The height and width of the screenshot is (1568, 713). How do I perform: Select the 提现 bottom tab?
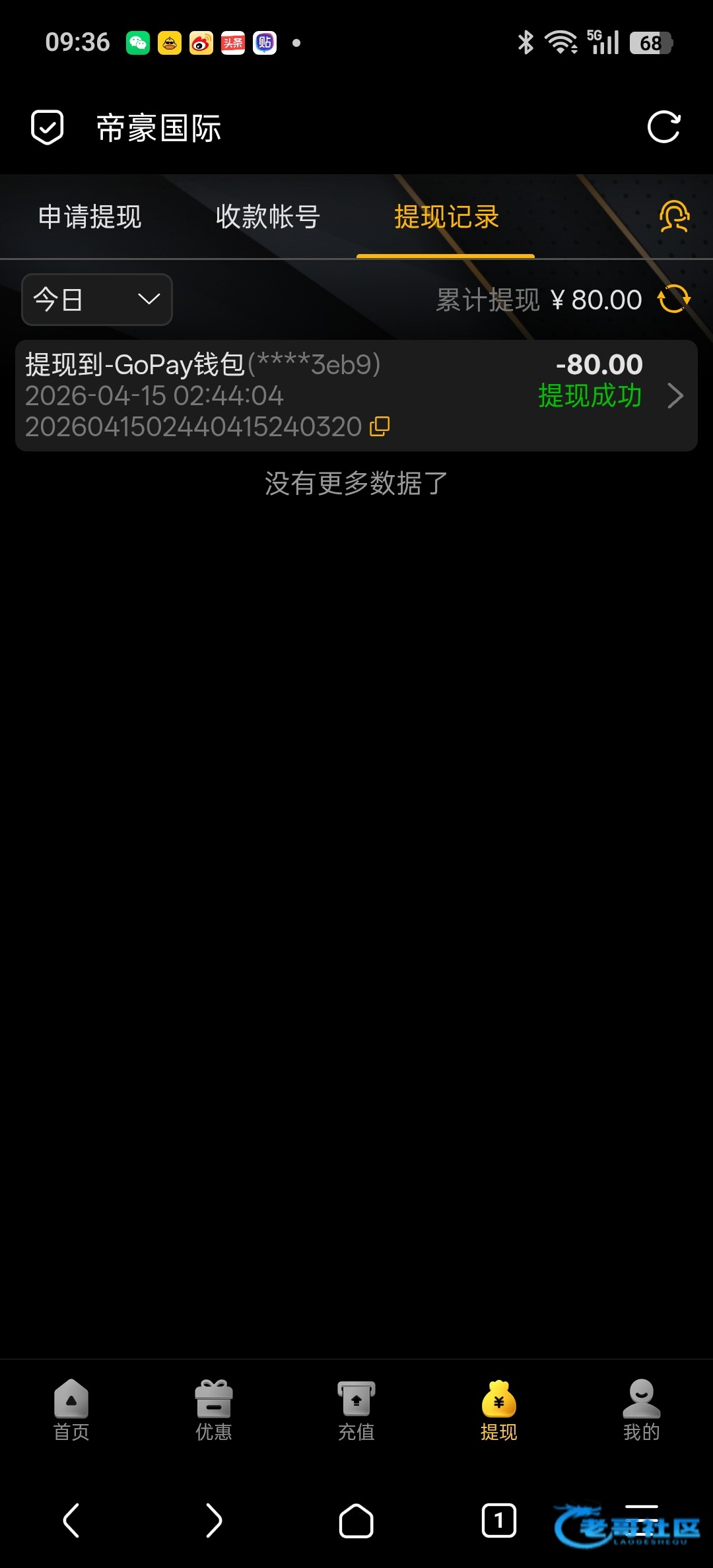click(499, 1410)
